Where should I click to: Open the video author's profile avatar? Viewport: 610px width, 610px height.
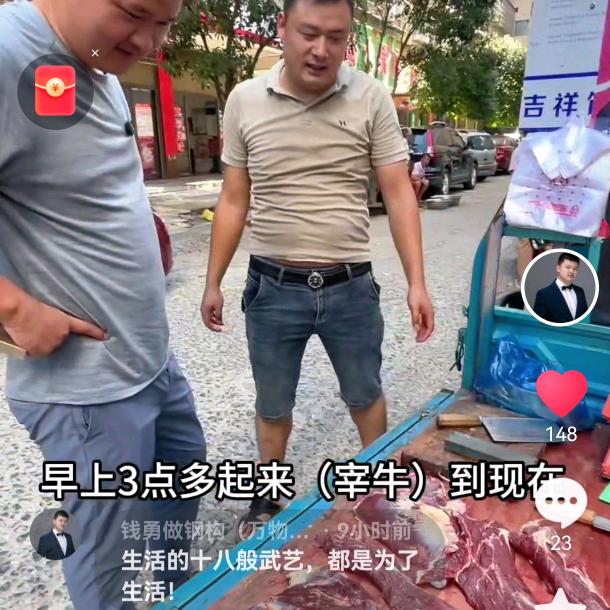pos(559,287)
